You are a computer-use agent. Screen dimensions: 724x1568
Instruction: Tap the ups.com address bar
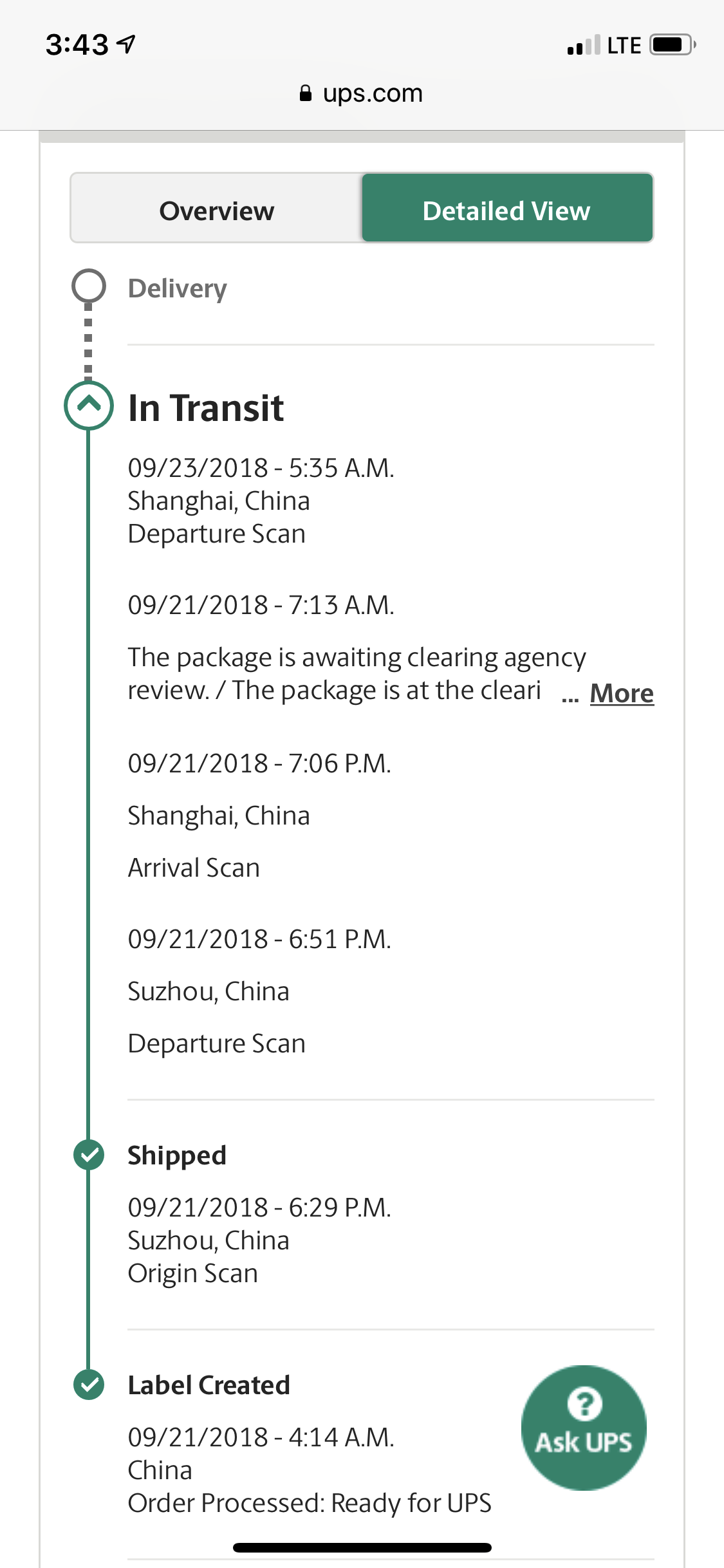click(x=362, y=94)
